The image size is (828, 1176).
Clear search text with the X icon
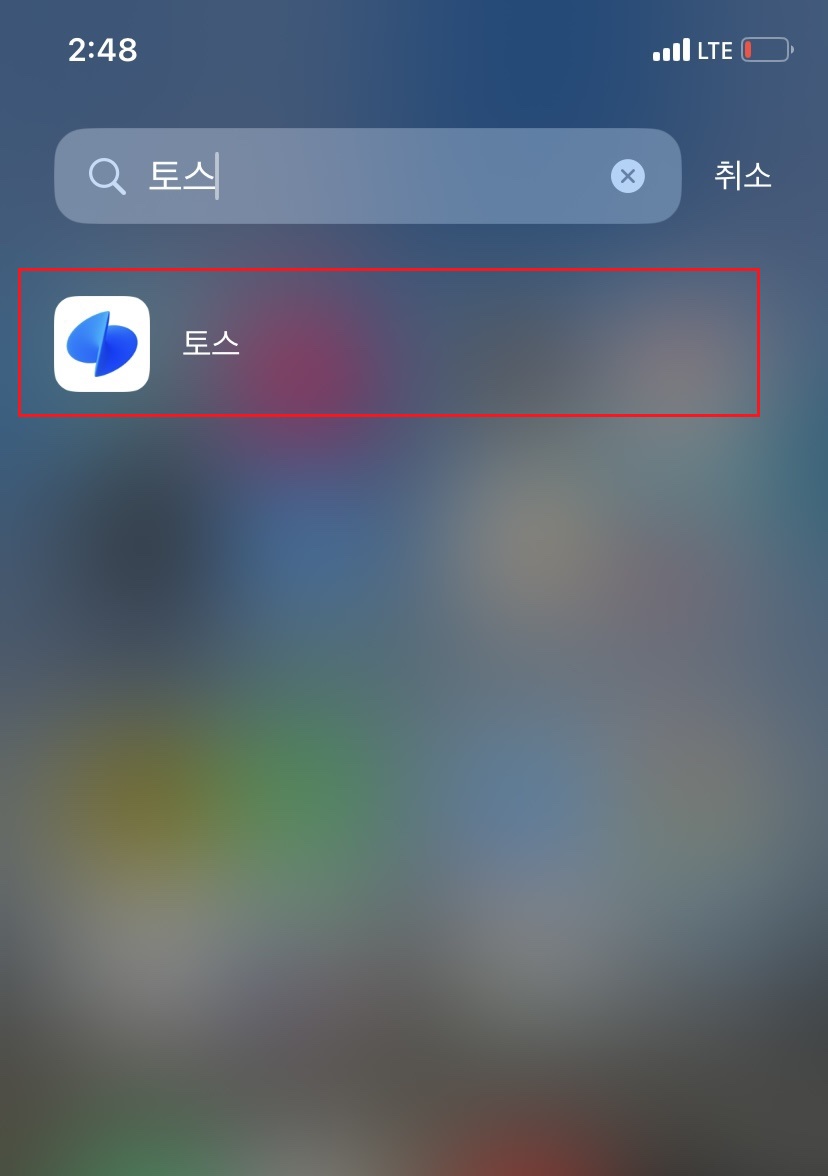[628, 176]
